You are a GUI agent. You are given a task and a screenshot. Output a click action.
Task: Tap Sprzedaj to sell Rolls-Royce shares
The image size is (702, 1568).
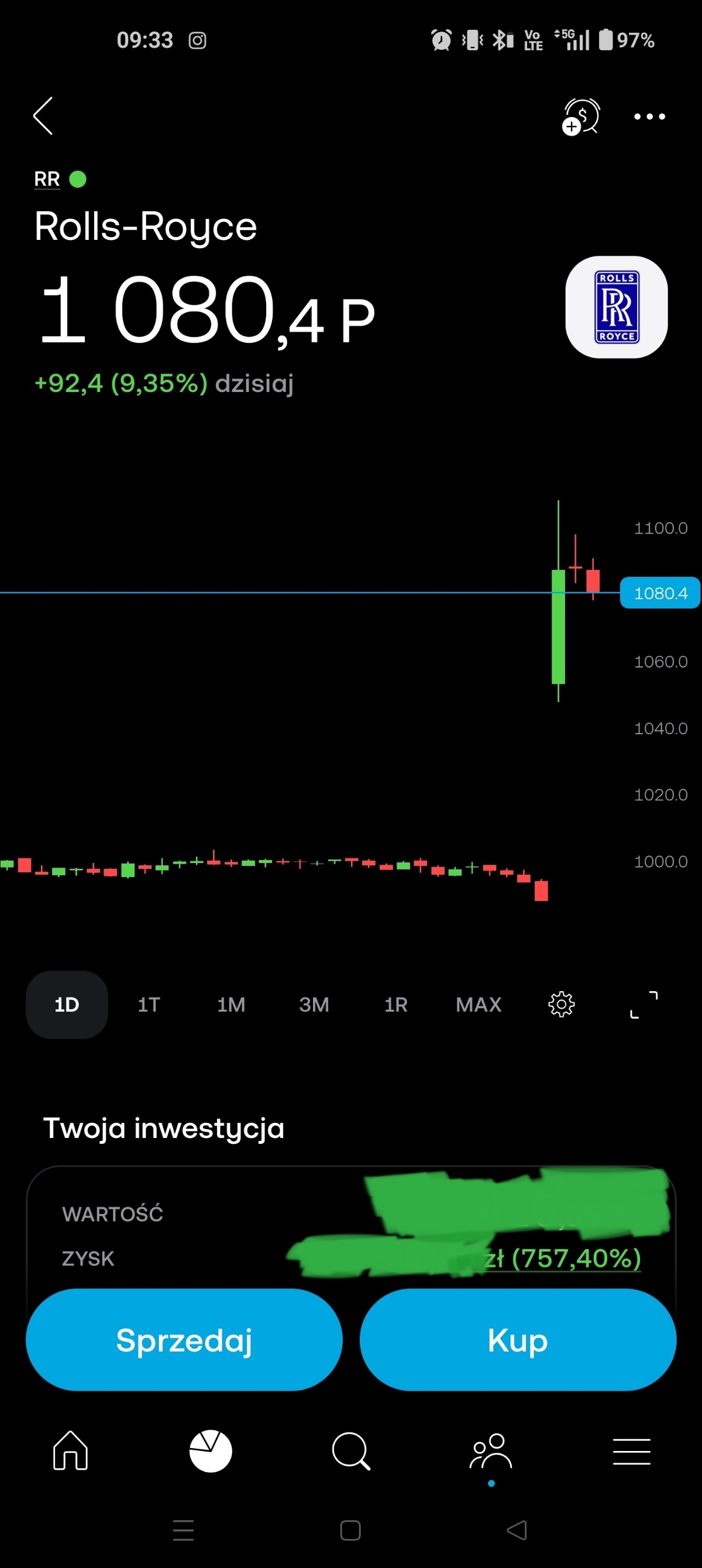184,1340
